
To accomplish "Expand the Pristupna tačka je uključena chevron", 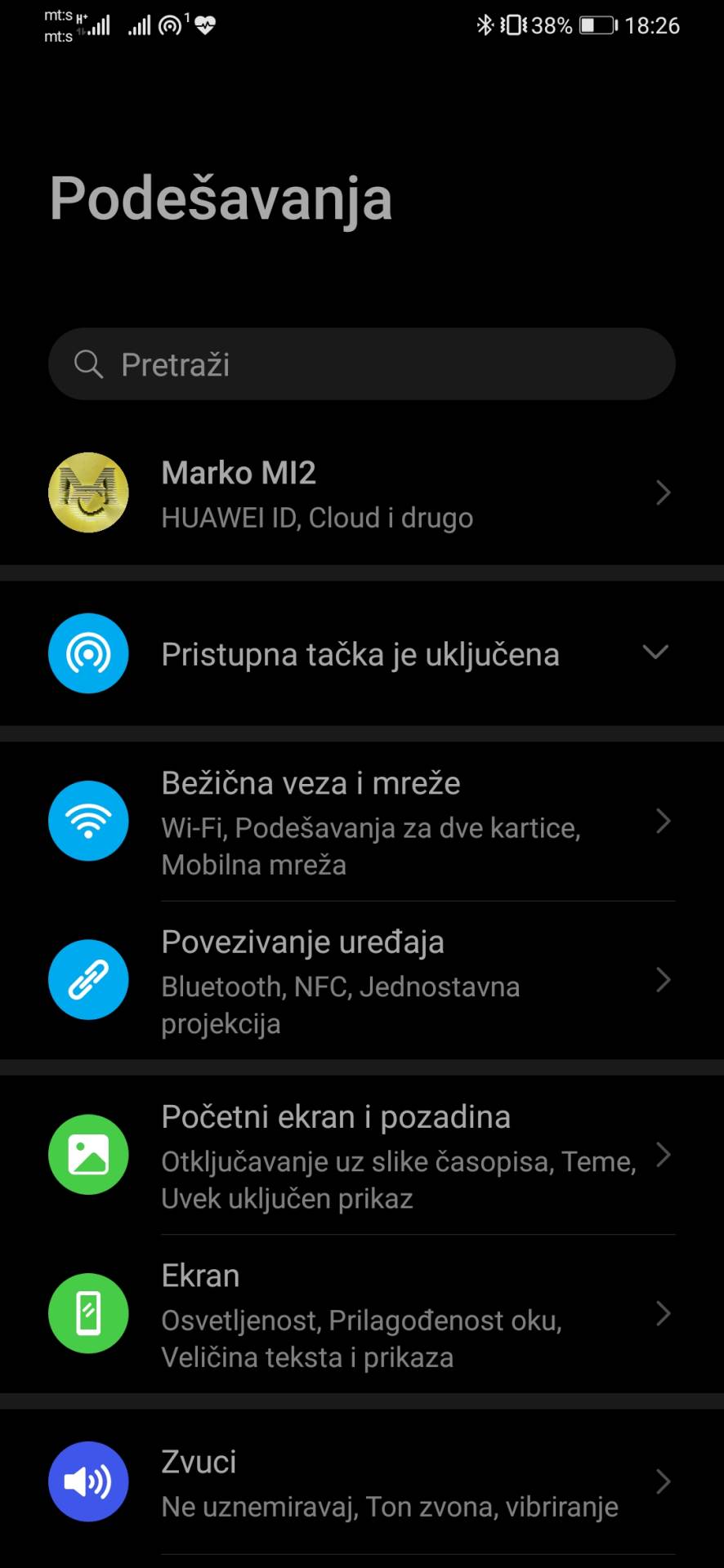I will click(655, 653).
